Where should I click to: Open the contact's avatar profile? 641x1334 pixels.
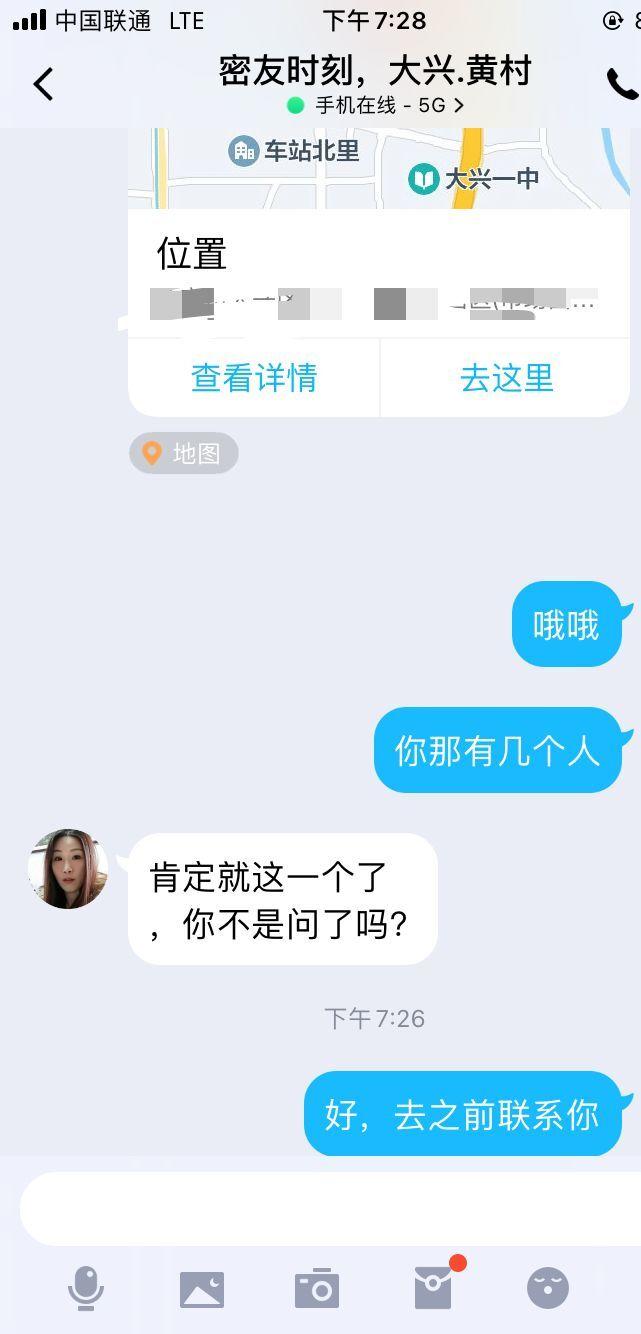68,868
